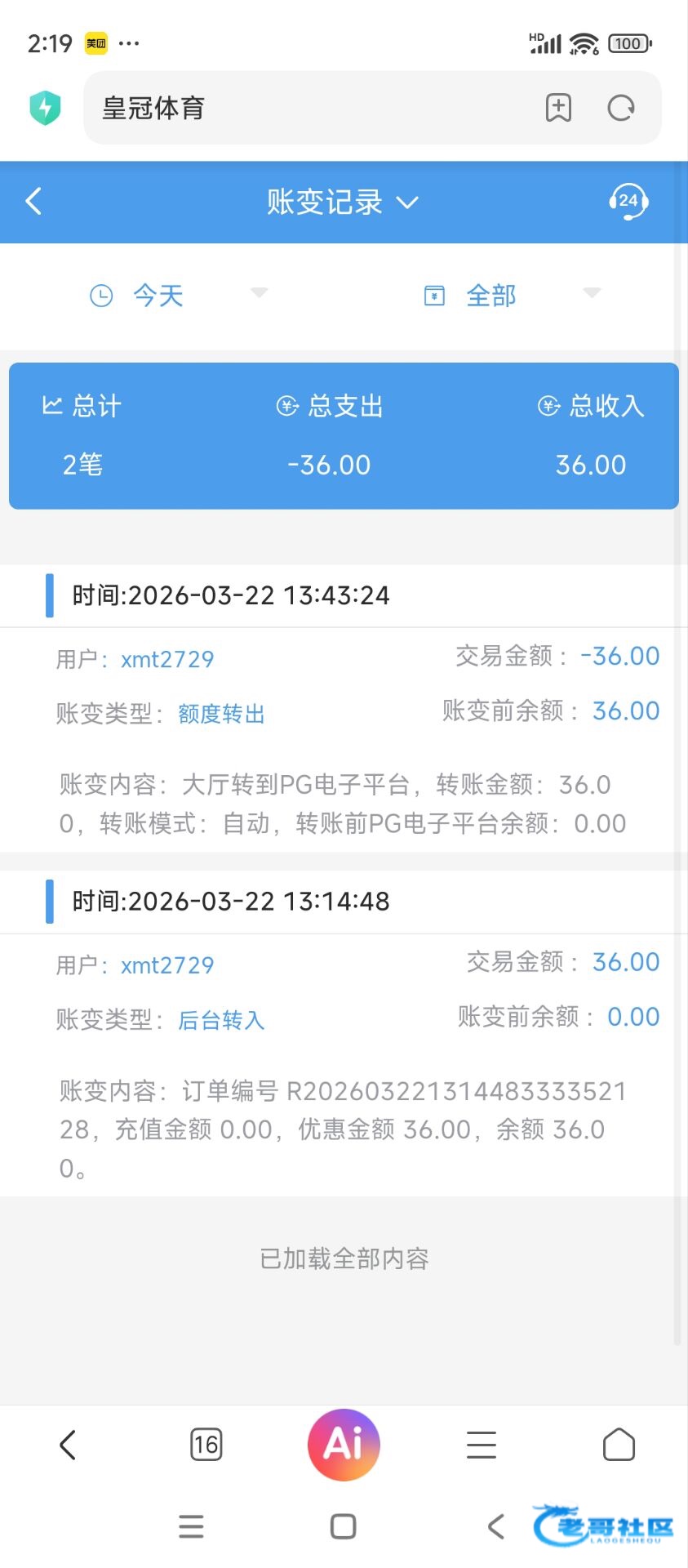View the 16 open browser tabs
Viewport: 688px width, 1568px height.
(x=206, y=1445)
